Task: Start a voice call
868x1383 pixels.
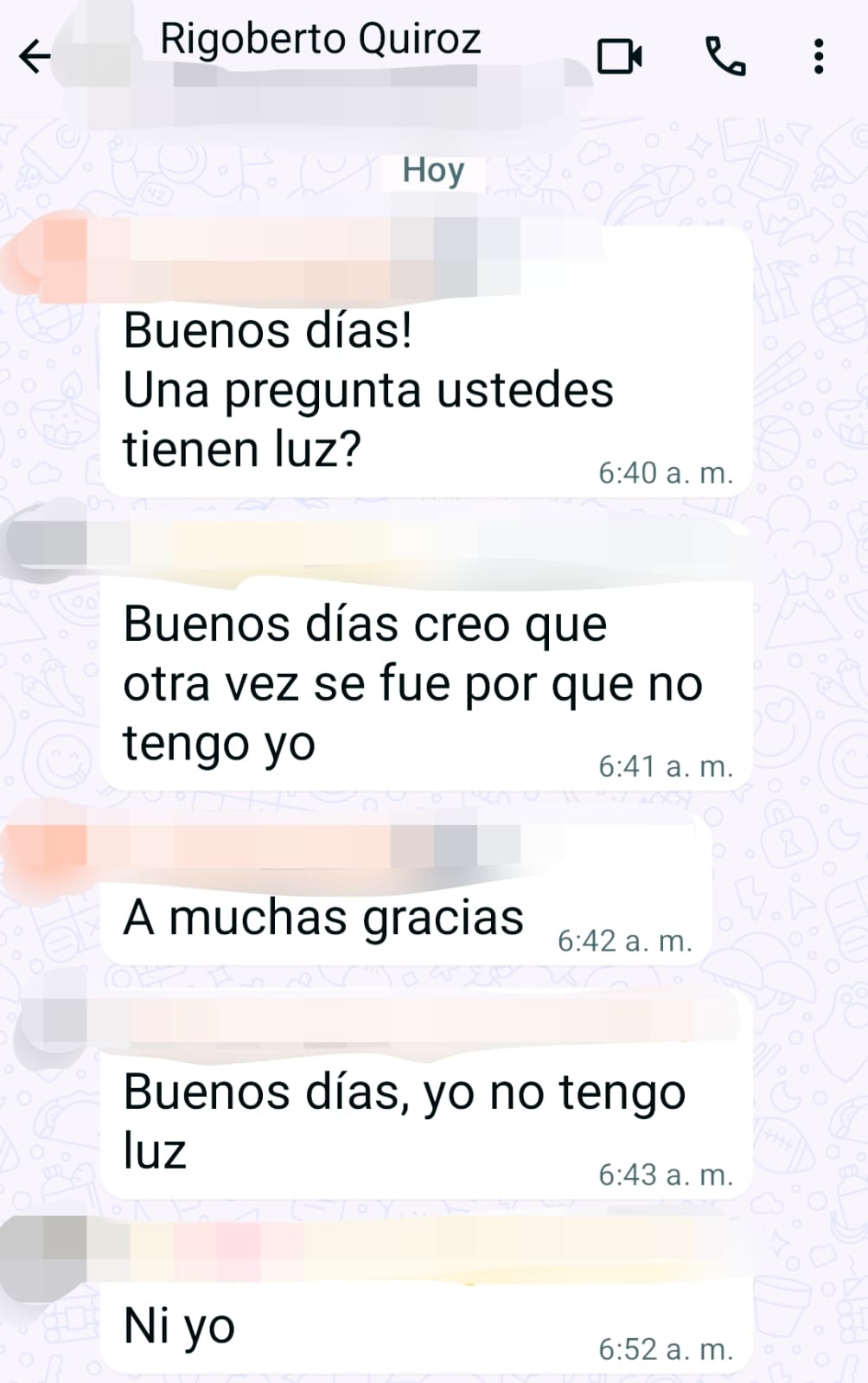Action: pyautogui.click(x=725, y=57)
